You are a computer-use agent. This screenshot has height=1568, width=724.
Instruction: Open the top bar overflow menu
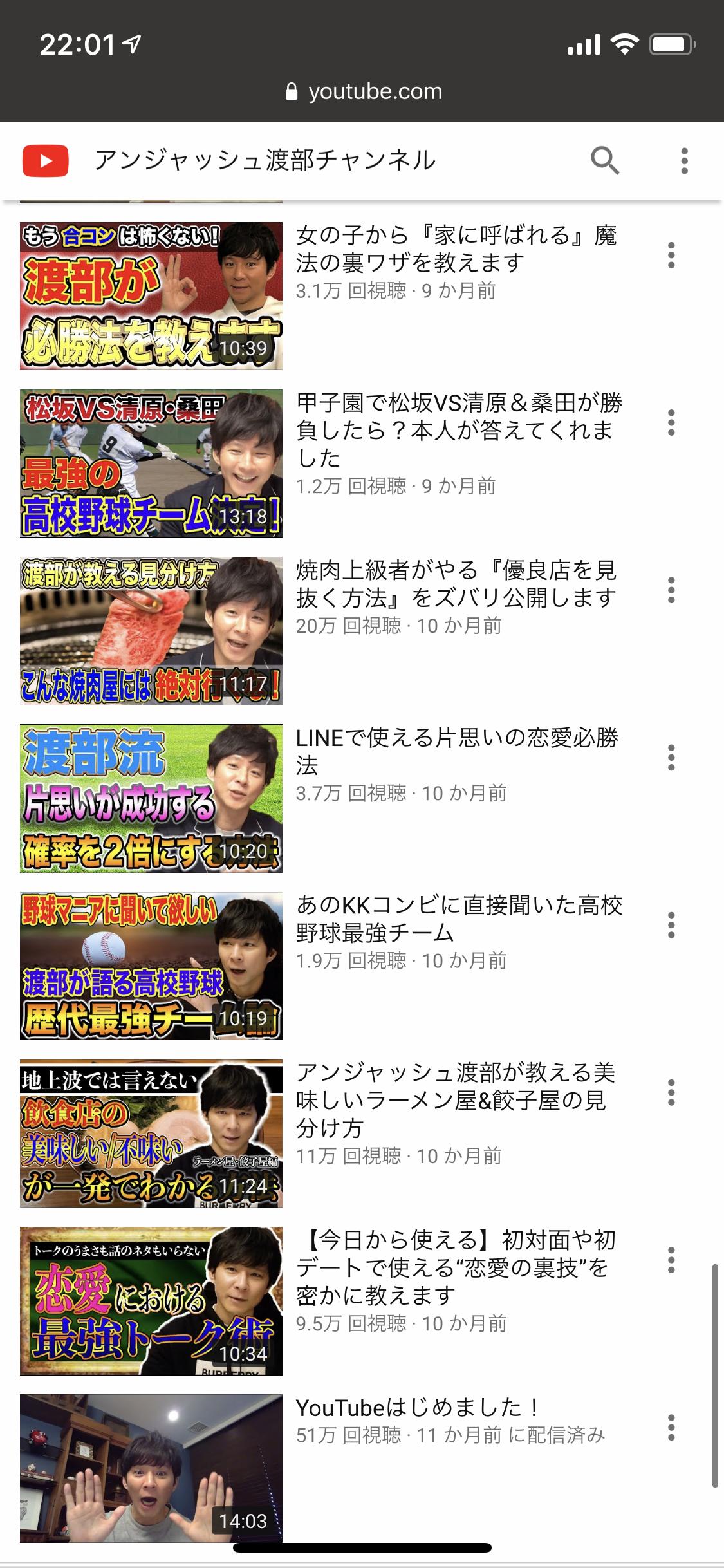684,160
